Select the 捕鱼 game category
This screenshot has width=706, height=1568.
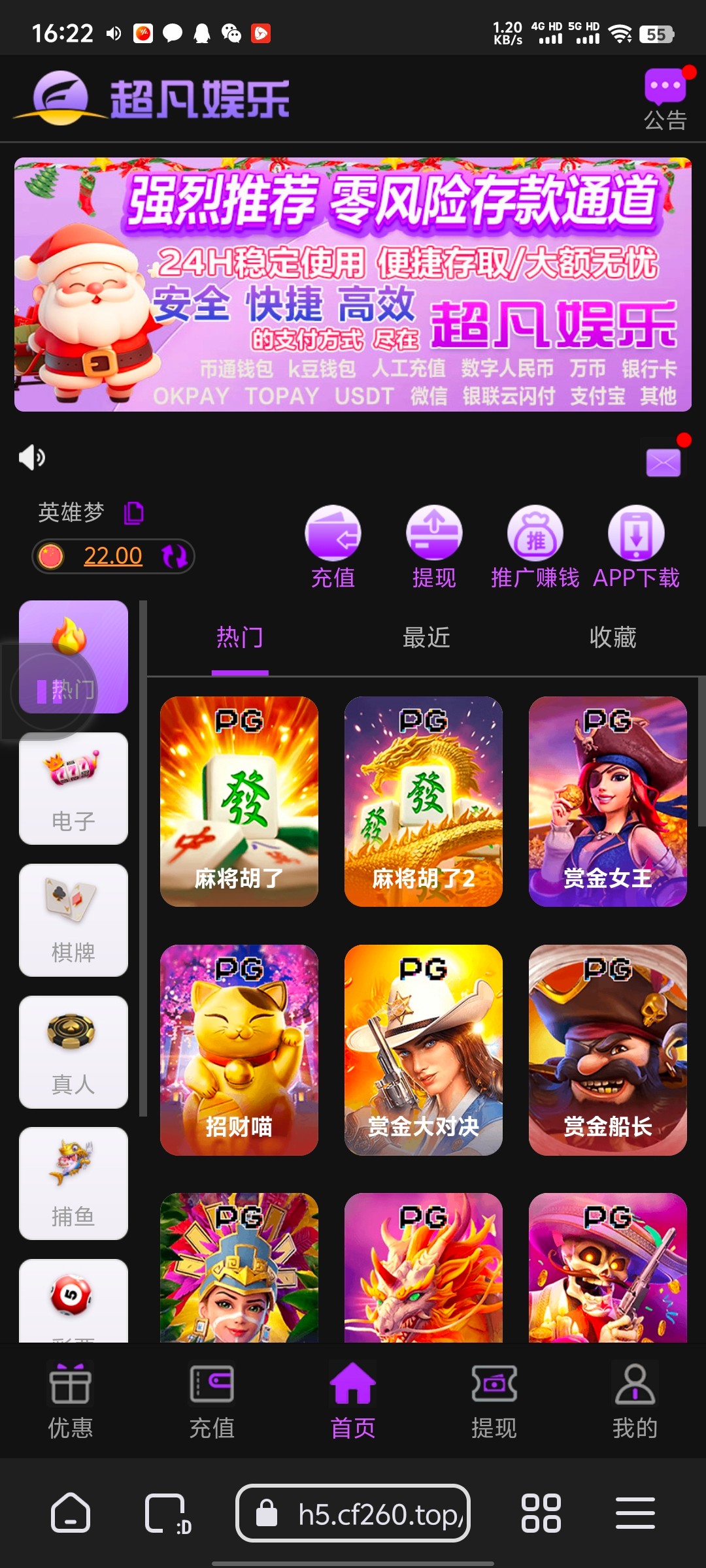click(73, 1183)
